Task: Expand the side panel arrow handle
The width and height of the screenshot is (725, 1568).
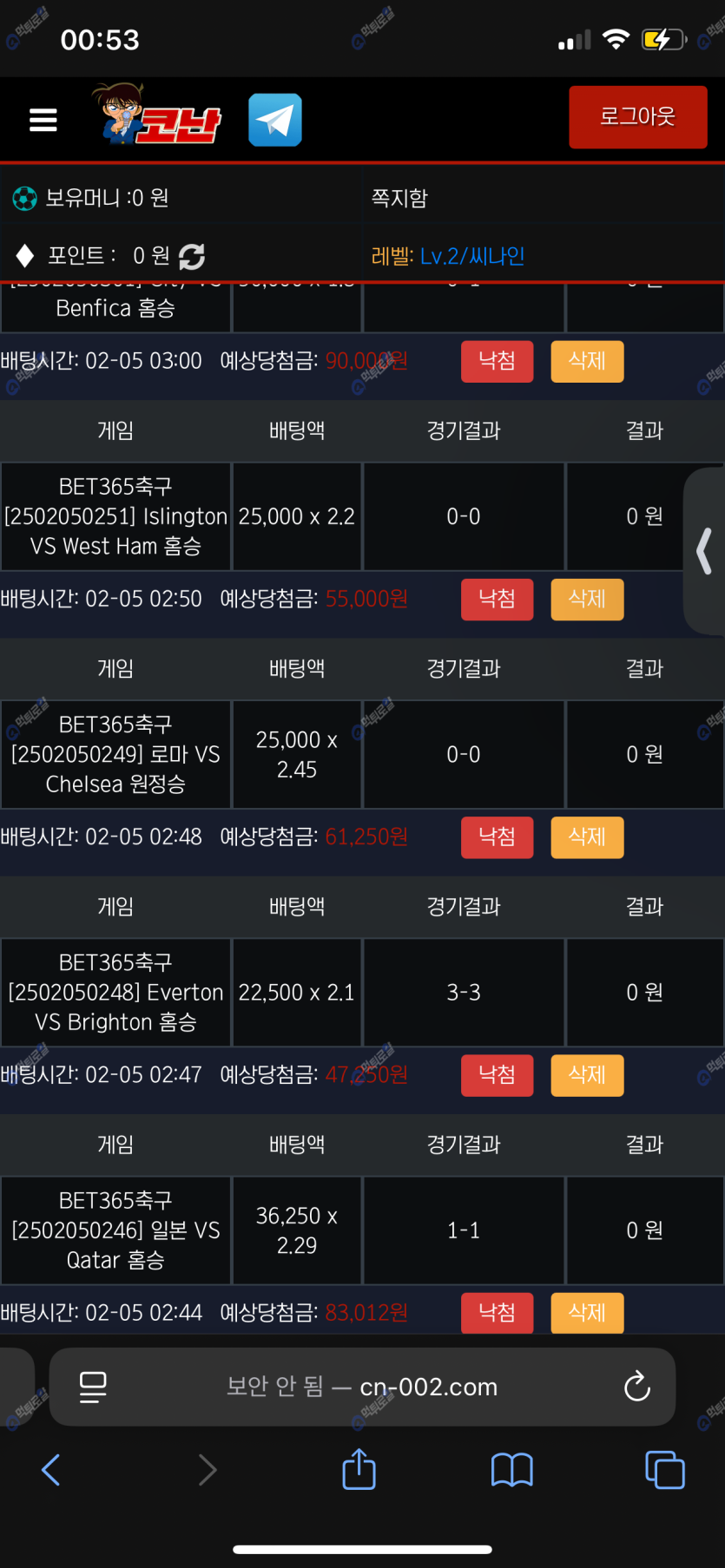Action: (704, 551)
